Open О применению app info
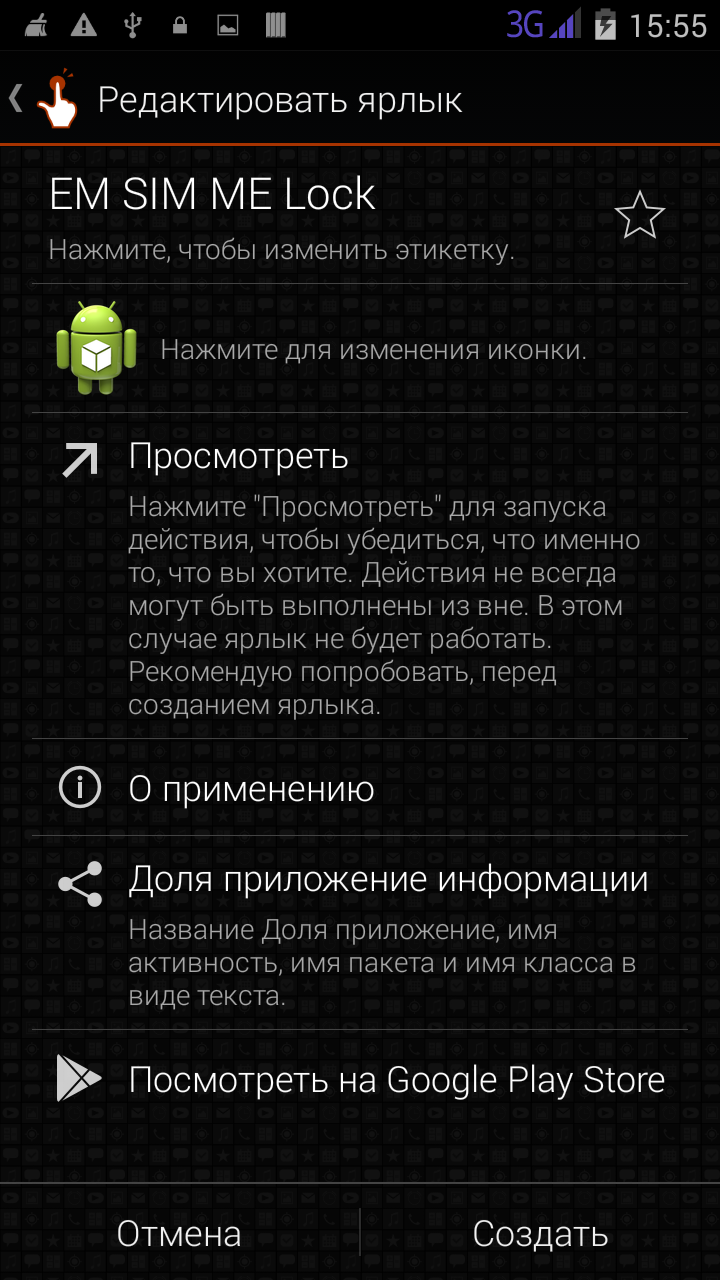This screenshot has width=720, height=1280. [x=251, y=789]
